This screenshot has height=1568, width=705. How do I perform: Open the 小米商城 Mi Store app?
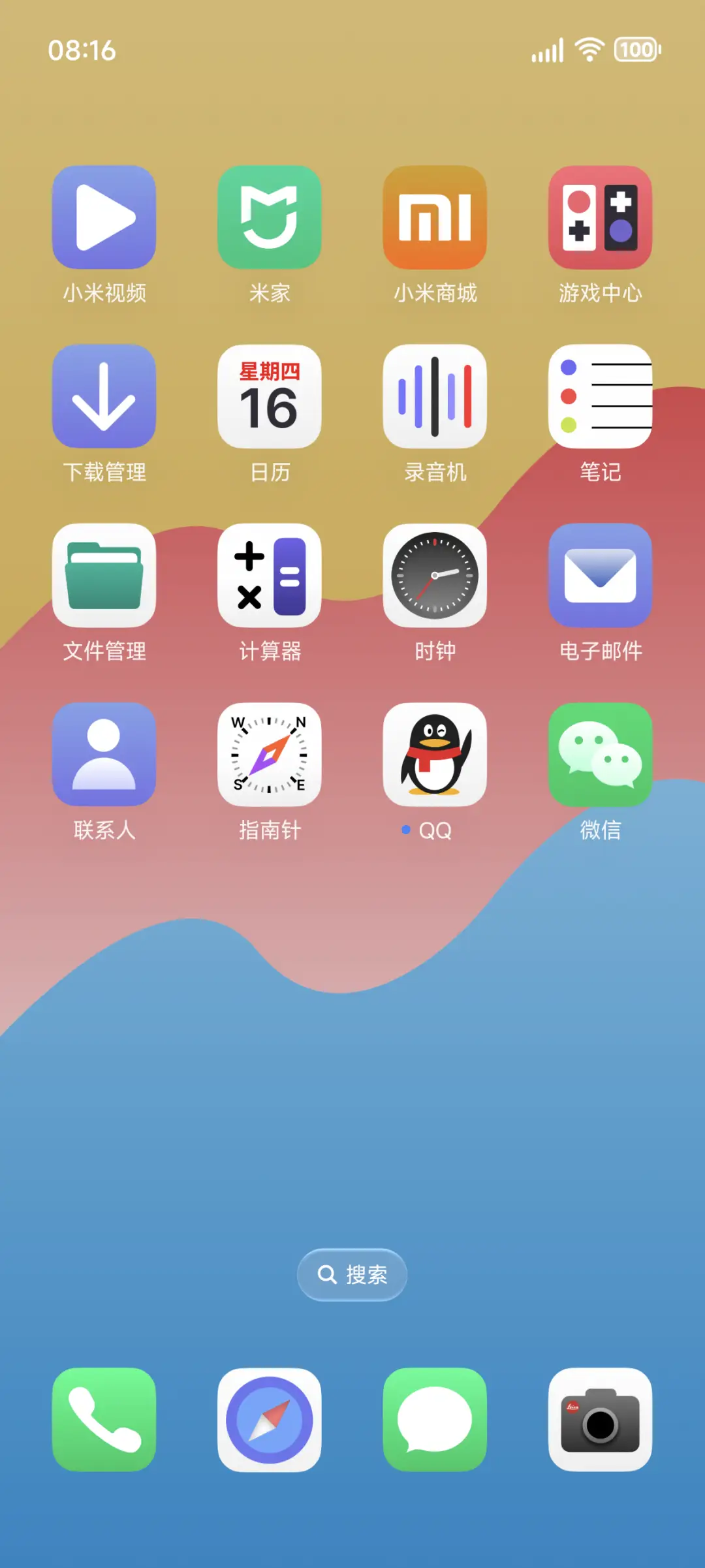tap(435, 217)
